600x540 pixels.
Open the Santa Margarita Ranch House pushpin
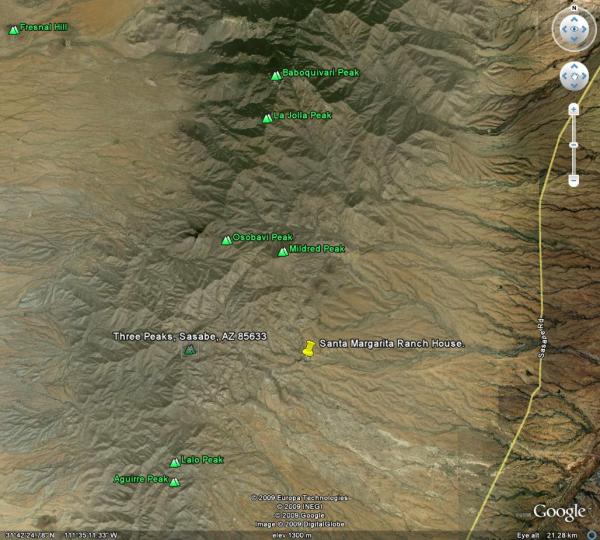click(309, 347)
